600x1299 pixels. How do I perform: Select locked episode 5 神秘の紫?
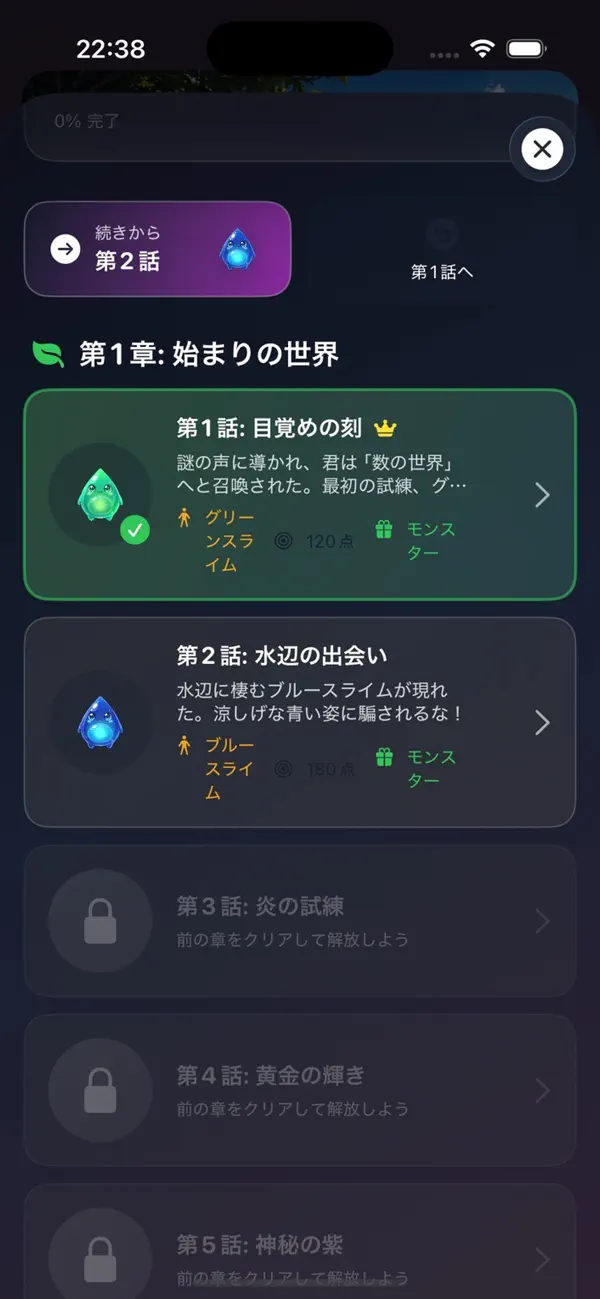tap(300, 1241)
